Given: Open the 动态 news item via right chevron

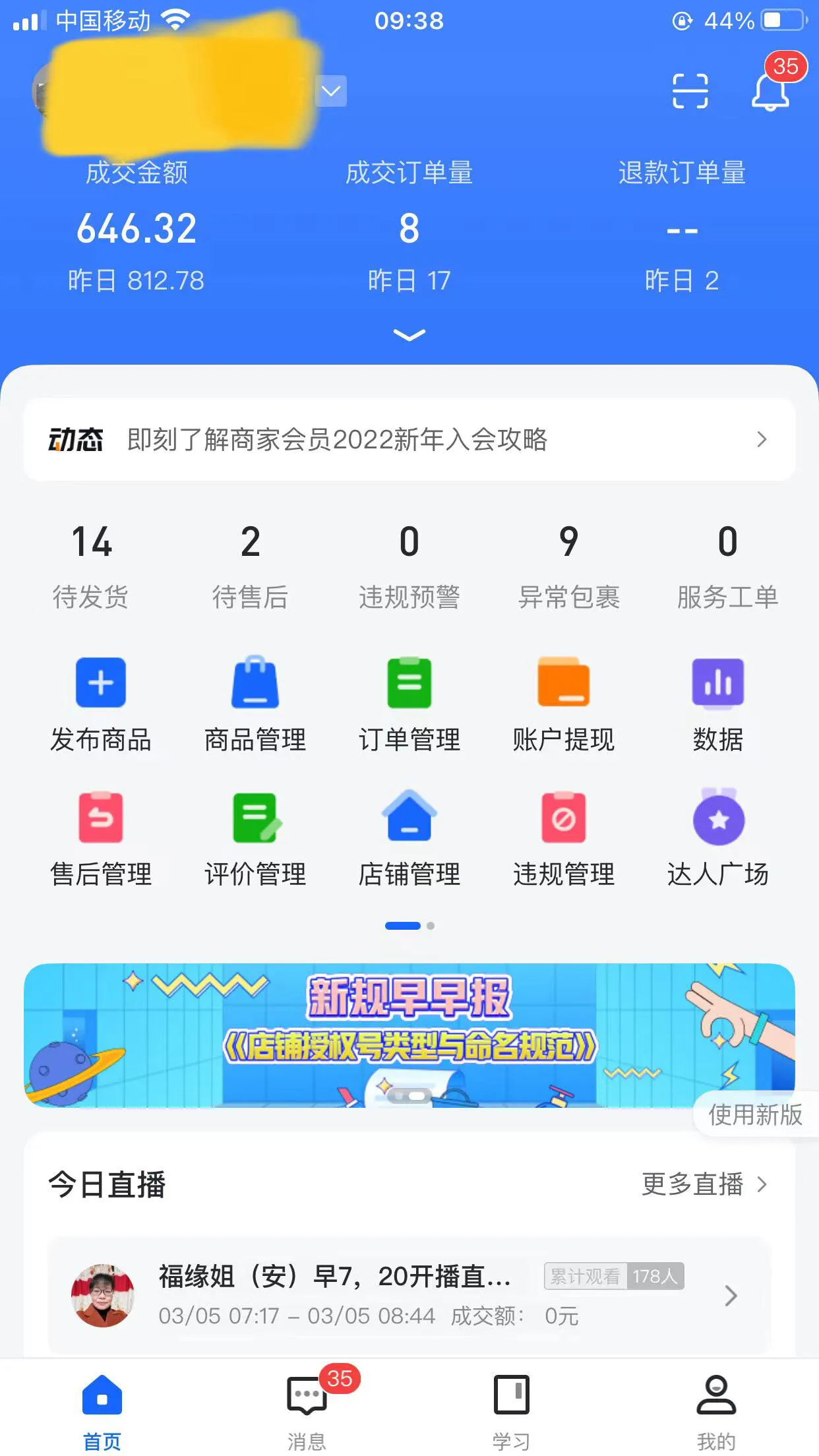Looking at the screenshot, I should (763, 440).
